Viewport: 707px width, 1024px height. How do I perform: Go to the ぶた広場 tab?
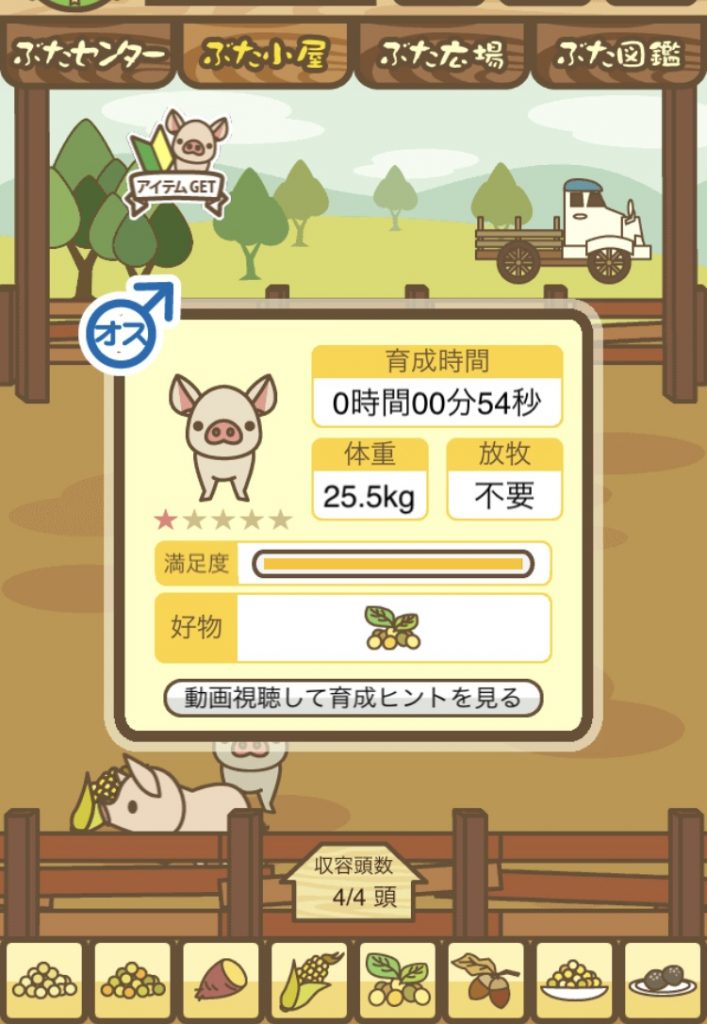tap(440, 53)
